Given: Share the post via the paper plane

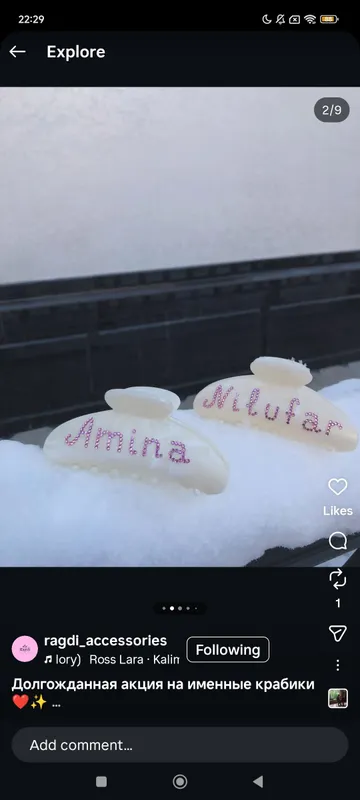Looking at the screenshot, I should (x=338, y=633).
